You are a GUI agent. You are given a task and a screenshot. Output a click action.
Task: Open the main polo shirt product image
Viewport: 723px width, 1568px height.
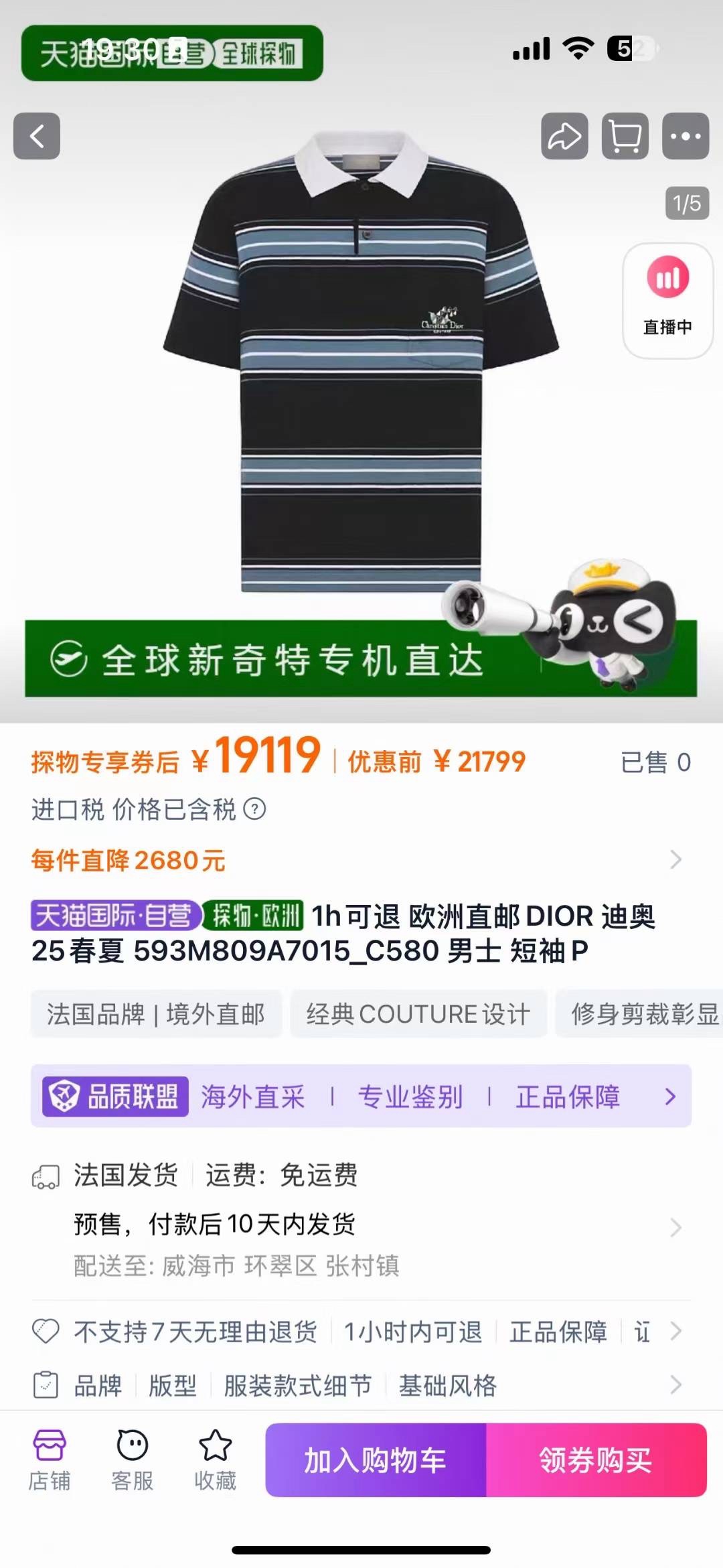tap(361, 362)
